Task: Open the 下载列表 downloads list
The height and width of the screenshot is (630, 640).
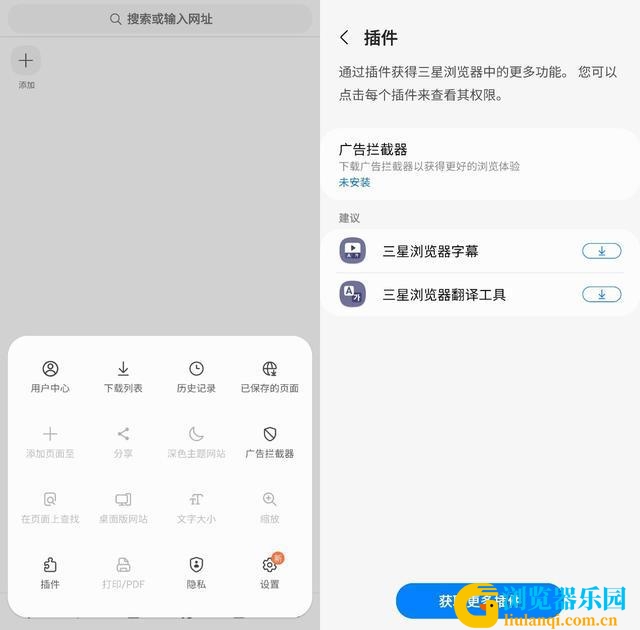Action: point(123,377)
